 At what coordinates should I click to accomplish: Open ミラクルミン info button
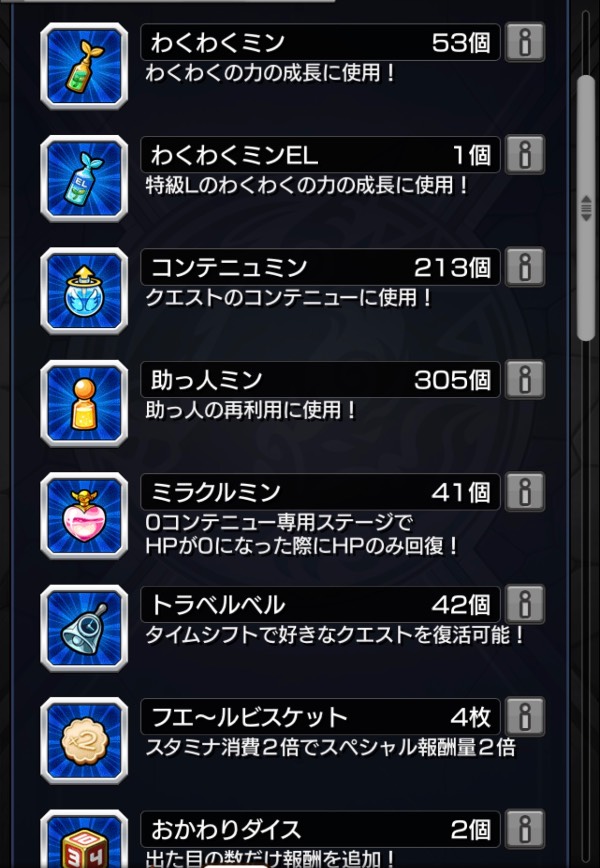(524, 492)
